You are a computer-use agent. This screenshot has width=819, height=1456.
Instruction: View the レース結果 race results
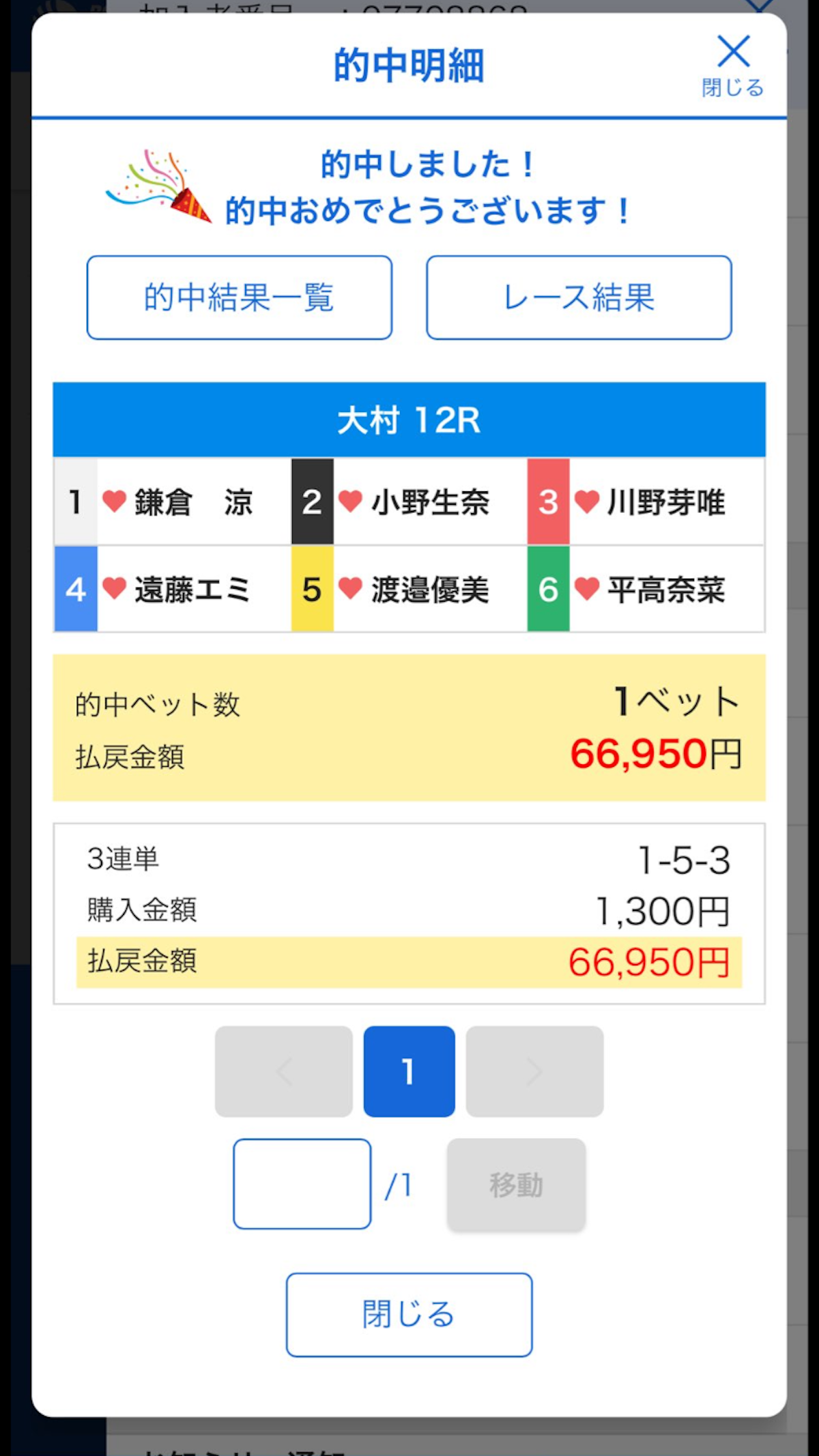(579, 298)
